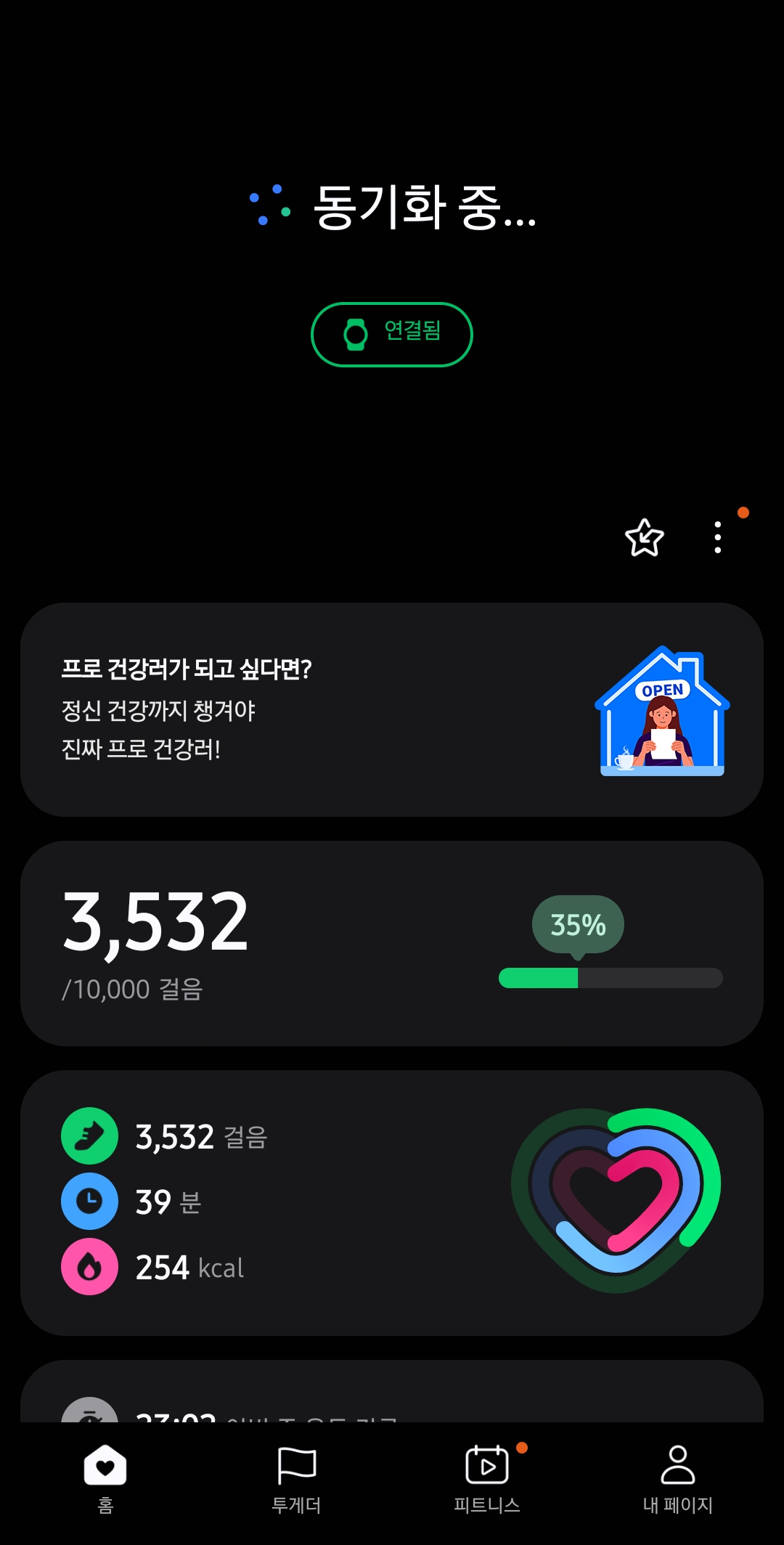Go to the 내 페이지 tab
This screenshot has width=784, height=1545.
tap(677, 1478)
